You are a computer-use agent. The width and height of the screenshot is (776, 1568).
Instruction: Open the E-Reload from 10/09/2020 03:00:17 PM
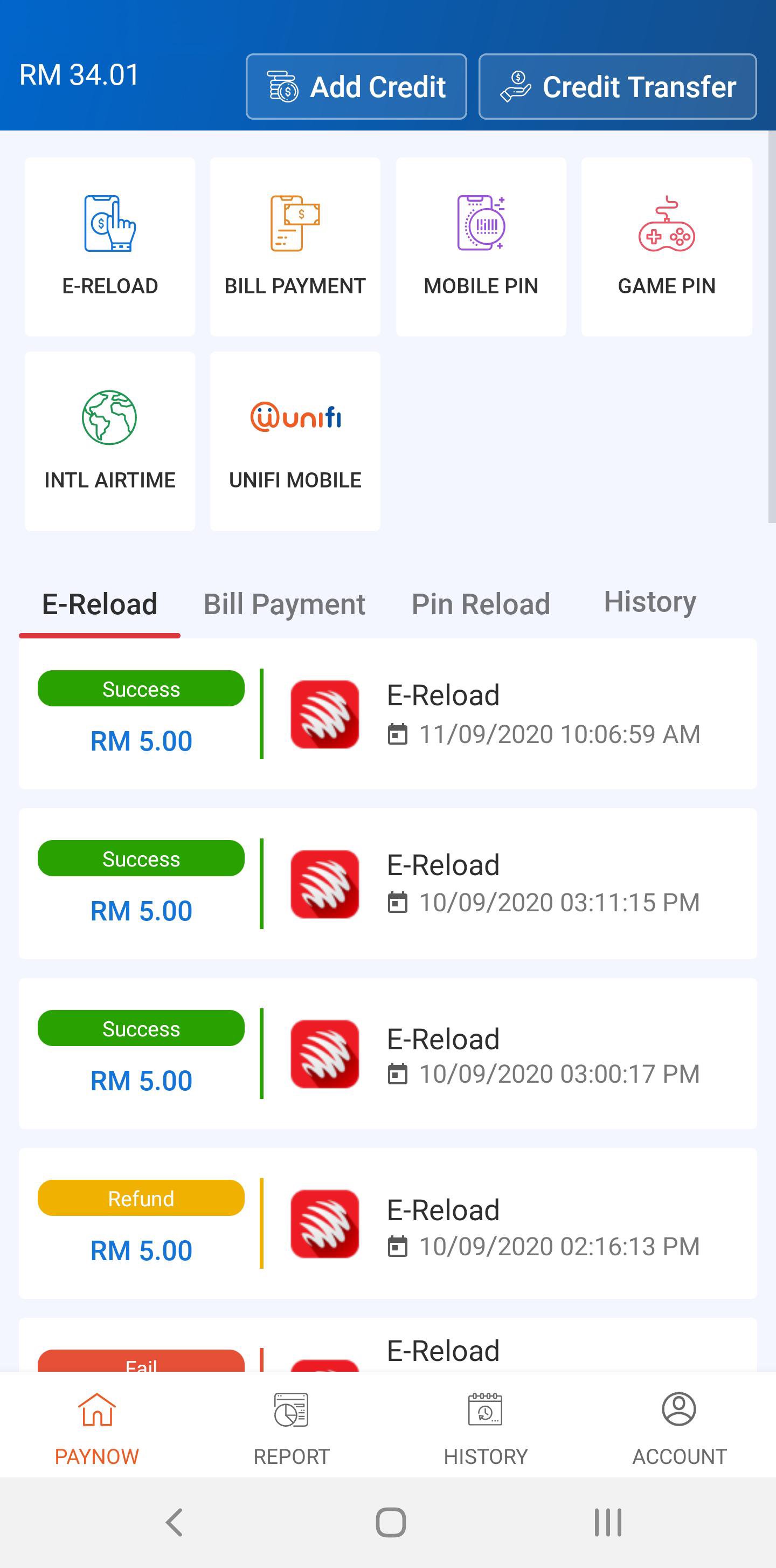(387, 1054)
